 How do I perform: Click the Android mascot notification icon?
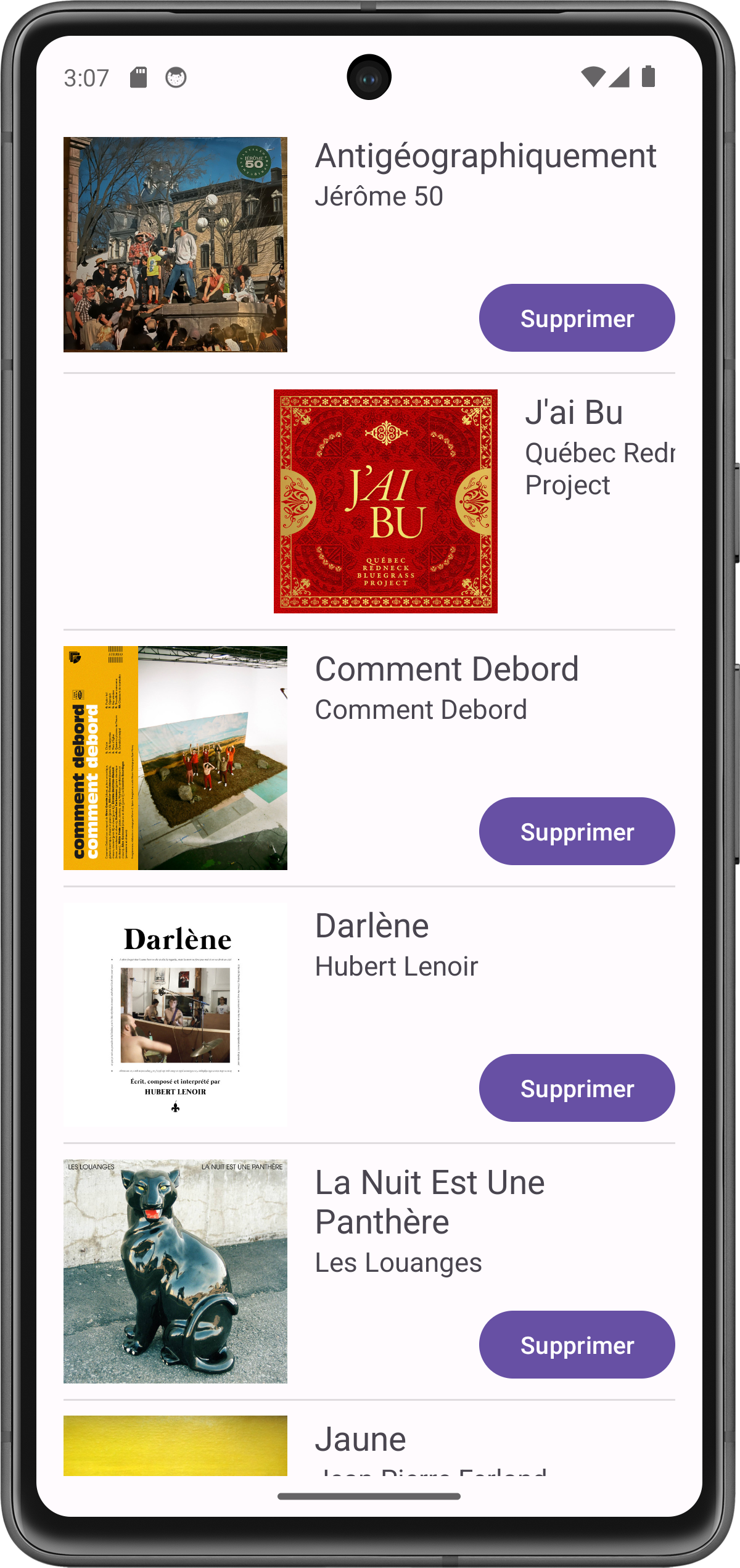point(176,77)
